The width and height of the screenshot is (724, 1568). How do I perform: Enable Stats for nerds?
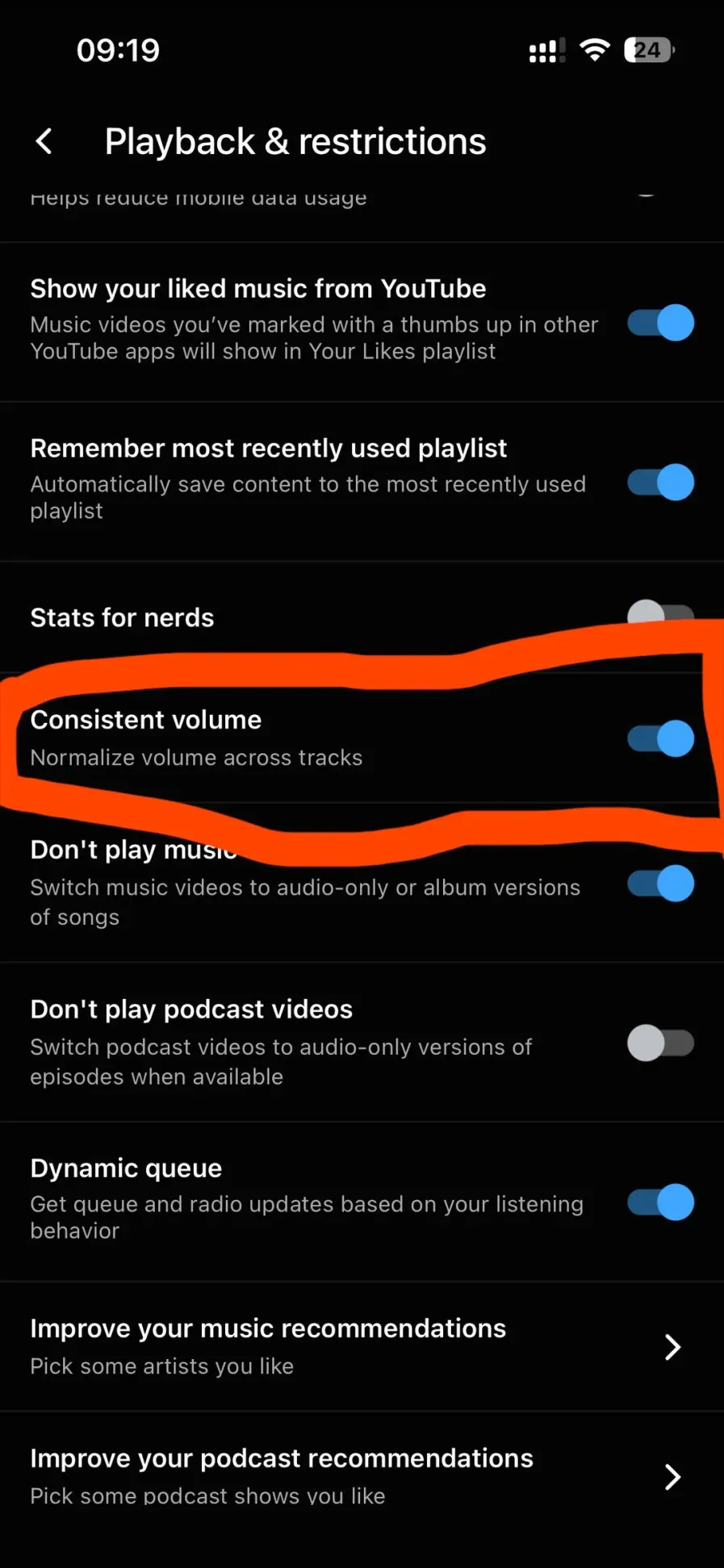pos(660,614)
